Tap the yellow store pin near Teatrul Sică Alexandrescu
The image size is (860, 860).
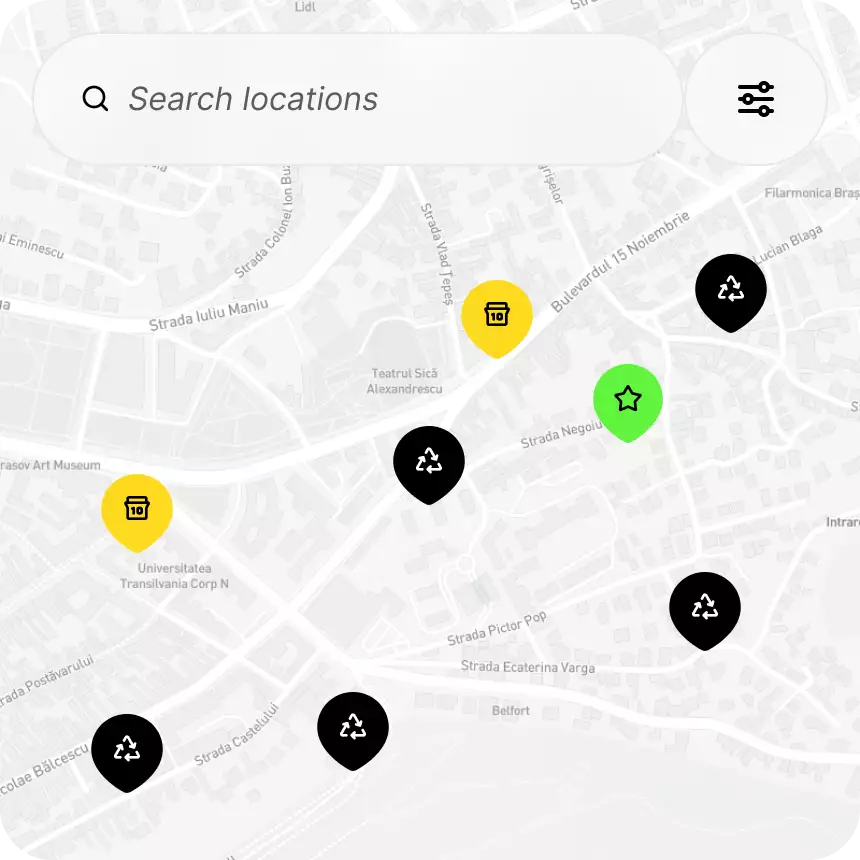tap(497, 315)
